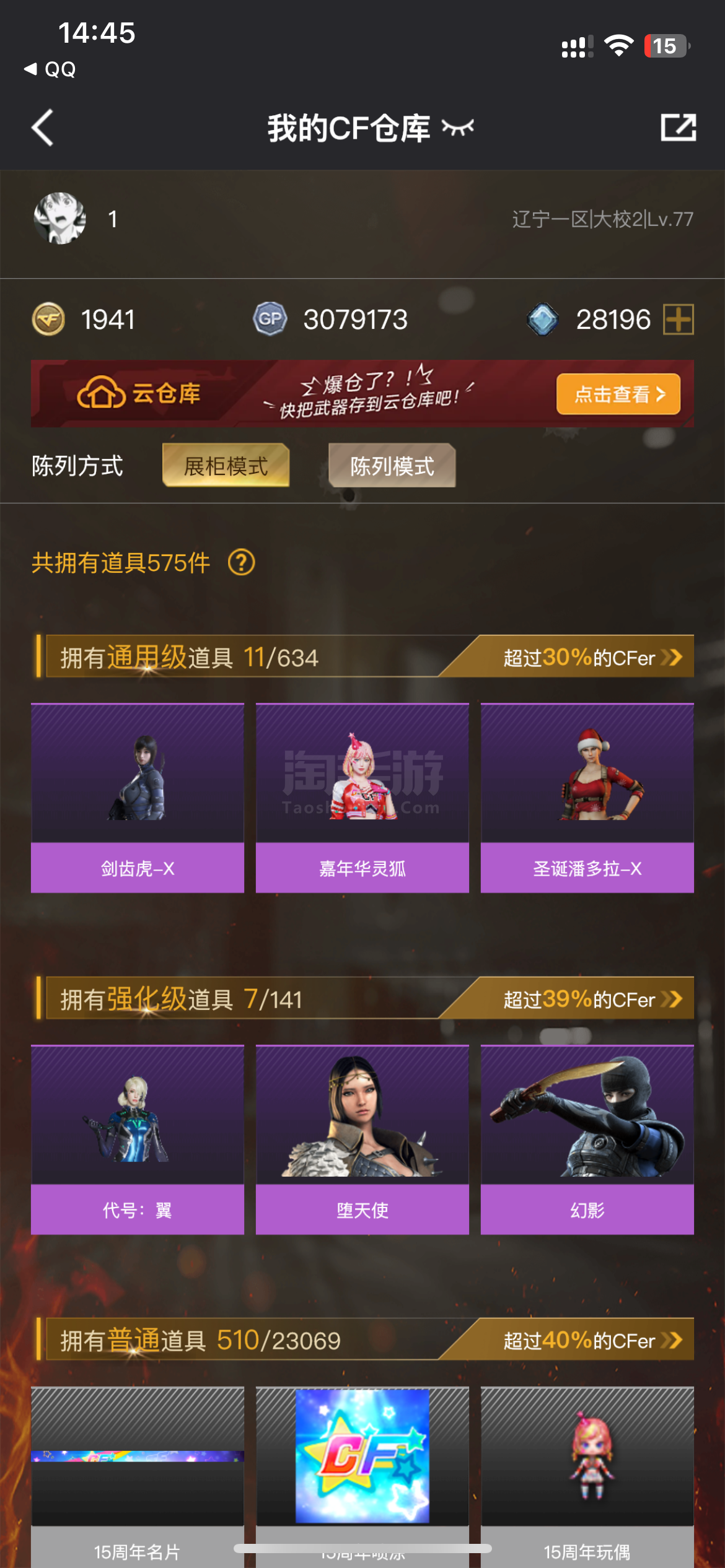Expand 普通道具 ranking 超过40%的CFer
Screen dimensions: 725x1568
tap(592, 1340)
